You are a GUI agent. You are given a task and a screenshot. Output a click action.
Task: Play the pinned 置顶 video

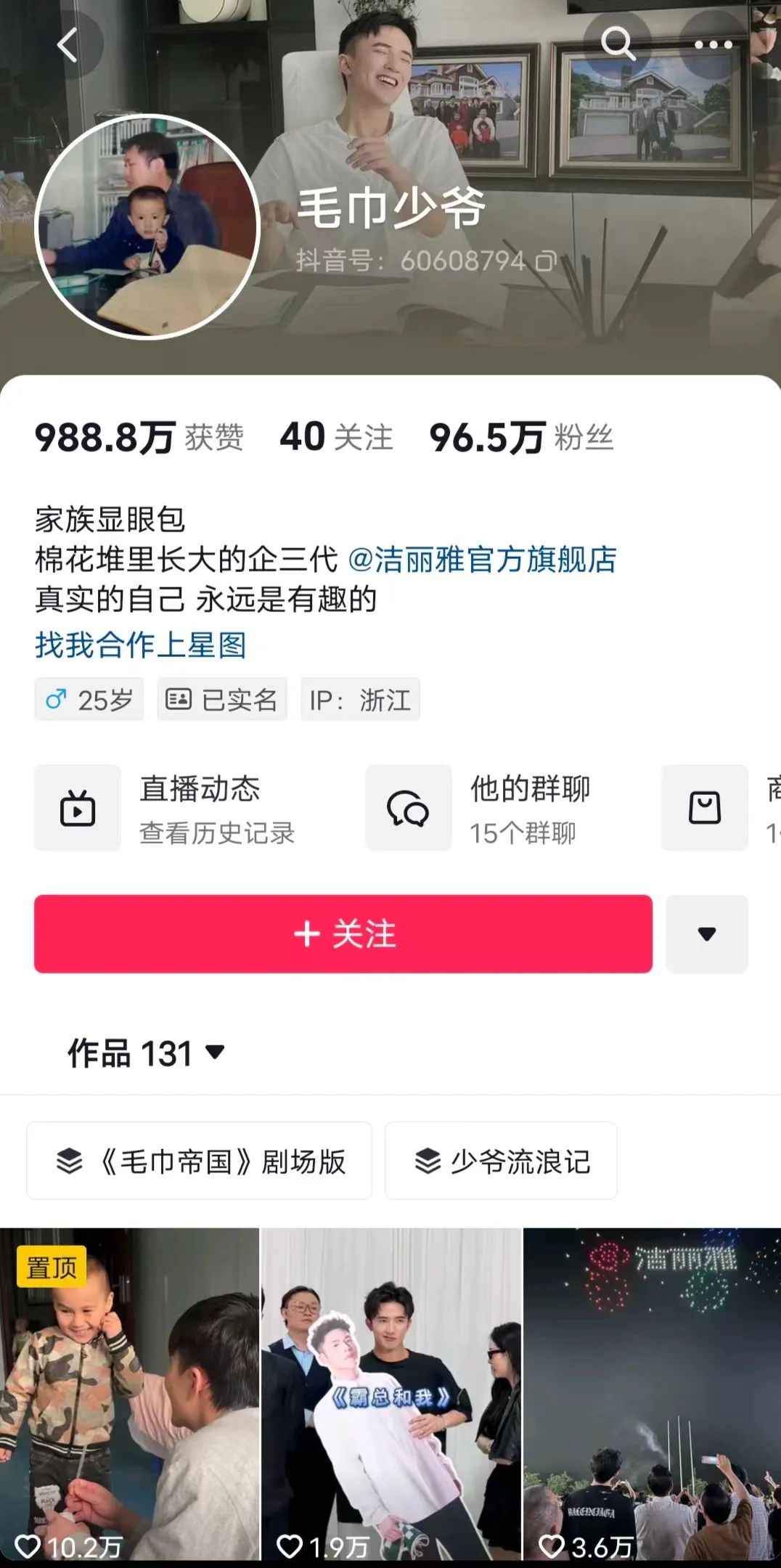click(x=129, y=1394)
